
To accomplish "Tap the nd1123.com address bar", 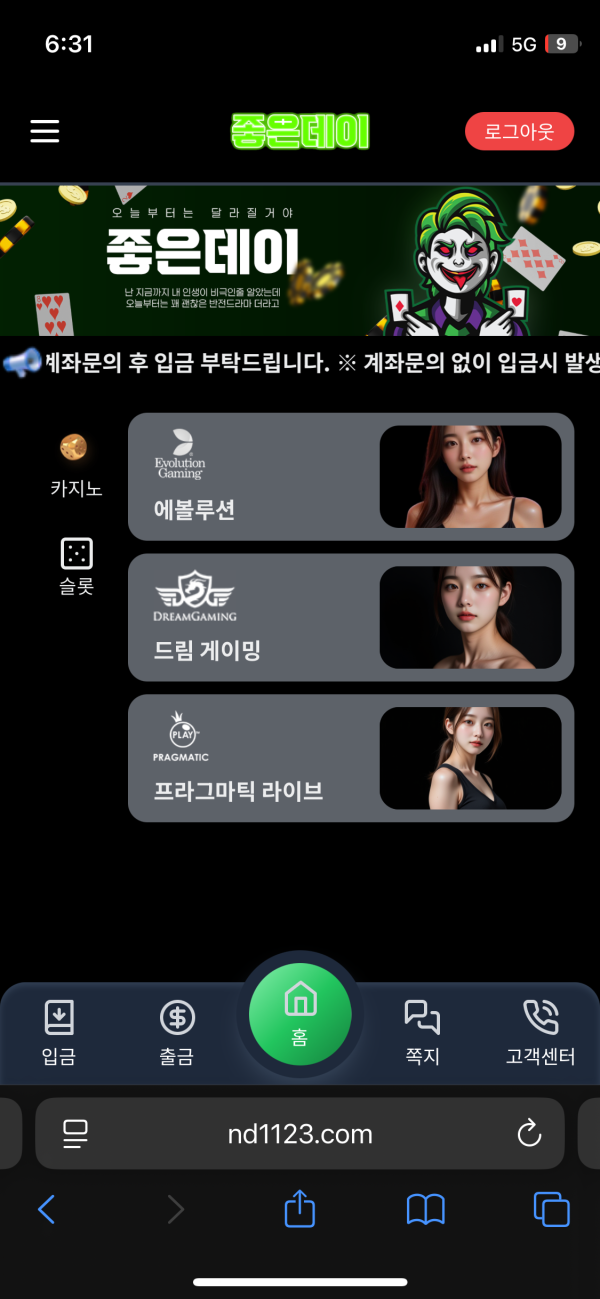I will [x=300, y=1134].
